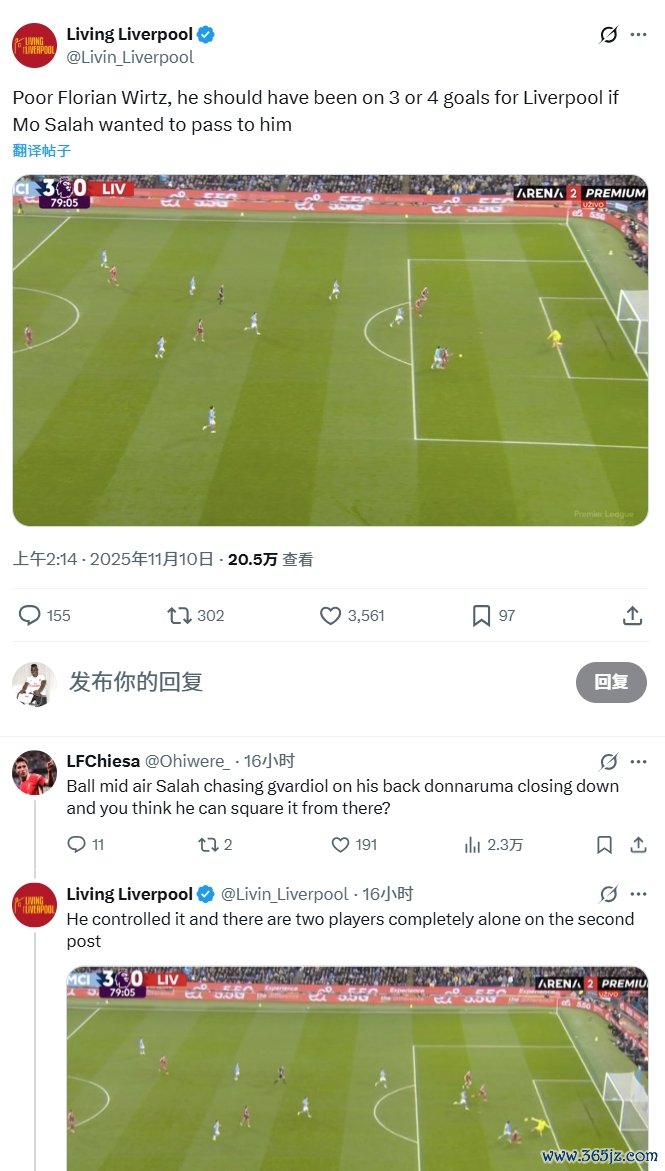The image size is (665, 1171).
Task: Open the overflow menu on the main post
Action: (638, 35)
